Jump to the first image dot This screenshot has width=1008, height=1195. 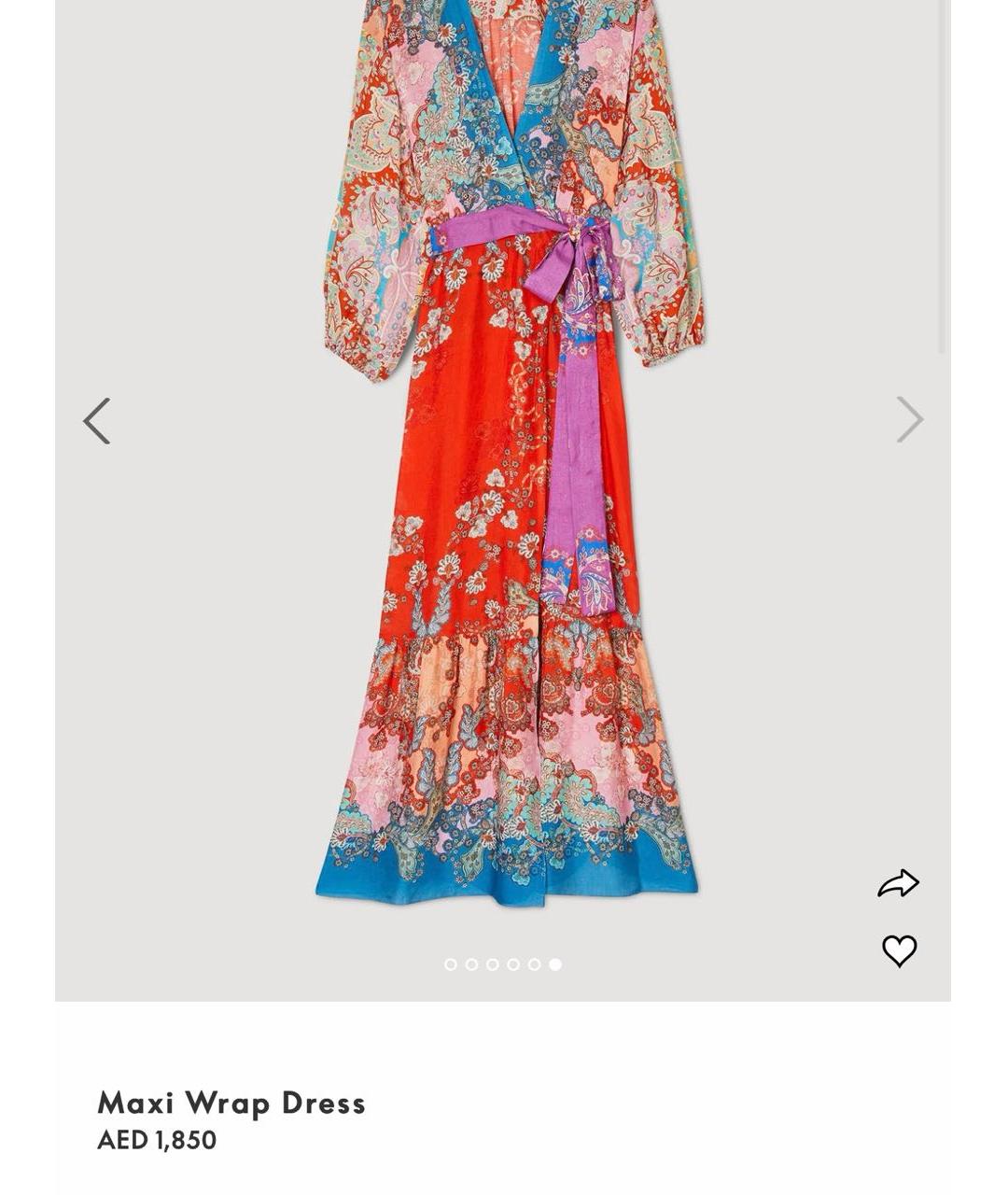click(451, 964)
